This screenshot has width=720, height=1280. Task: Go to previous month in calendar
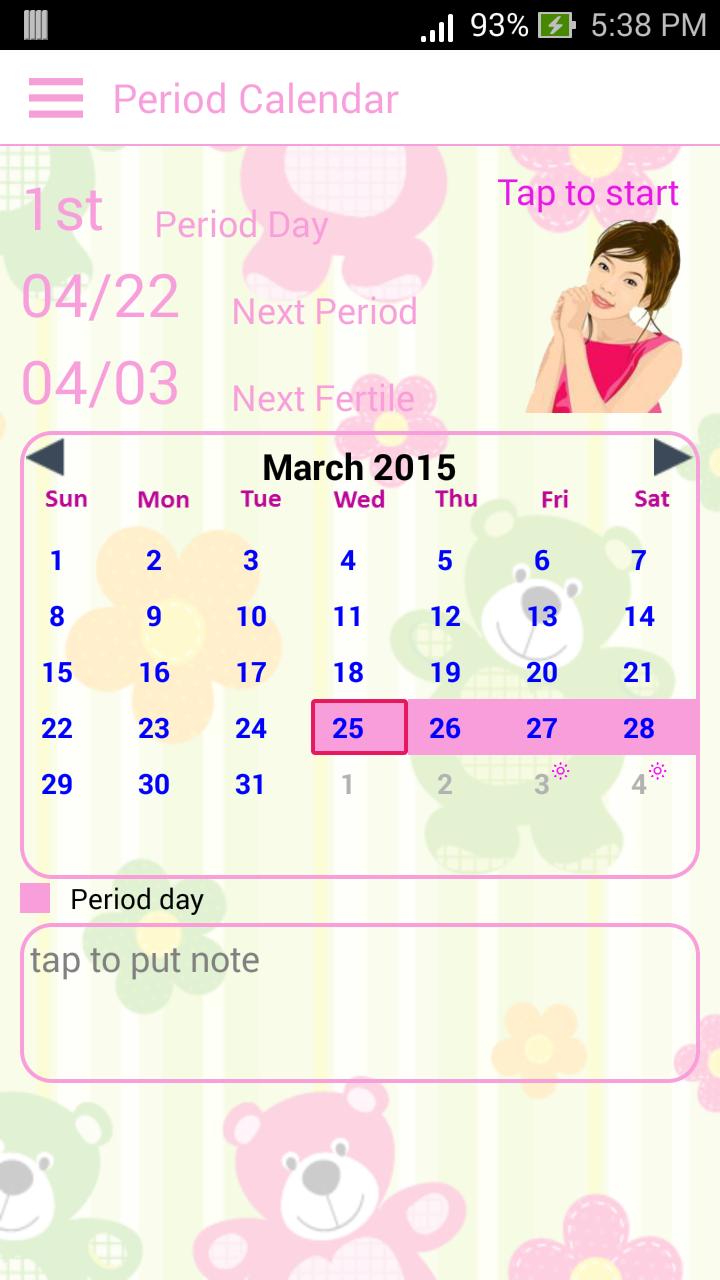(45, 458)
